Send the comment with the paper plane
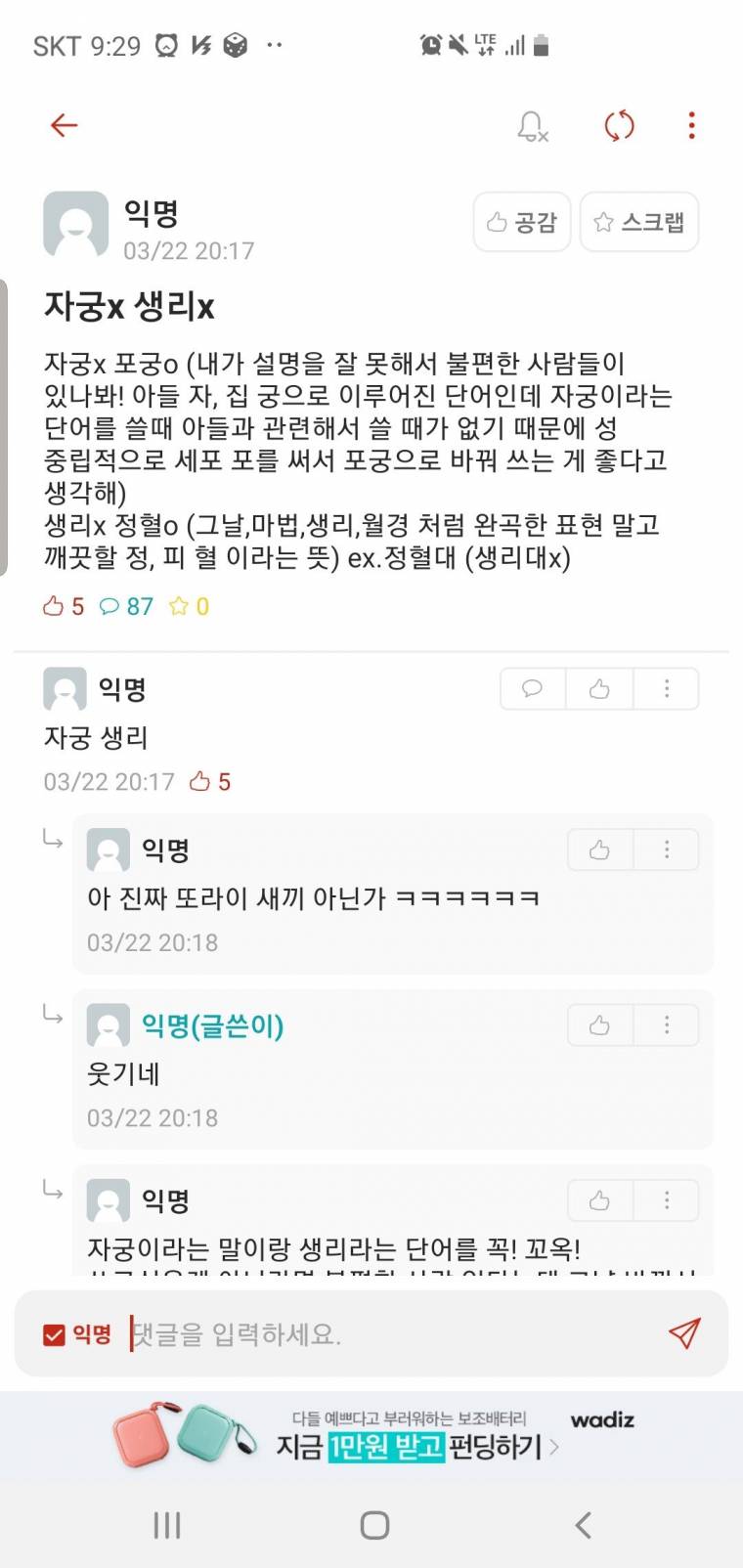 point(684,1332)
